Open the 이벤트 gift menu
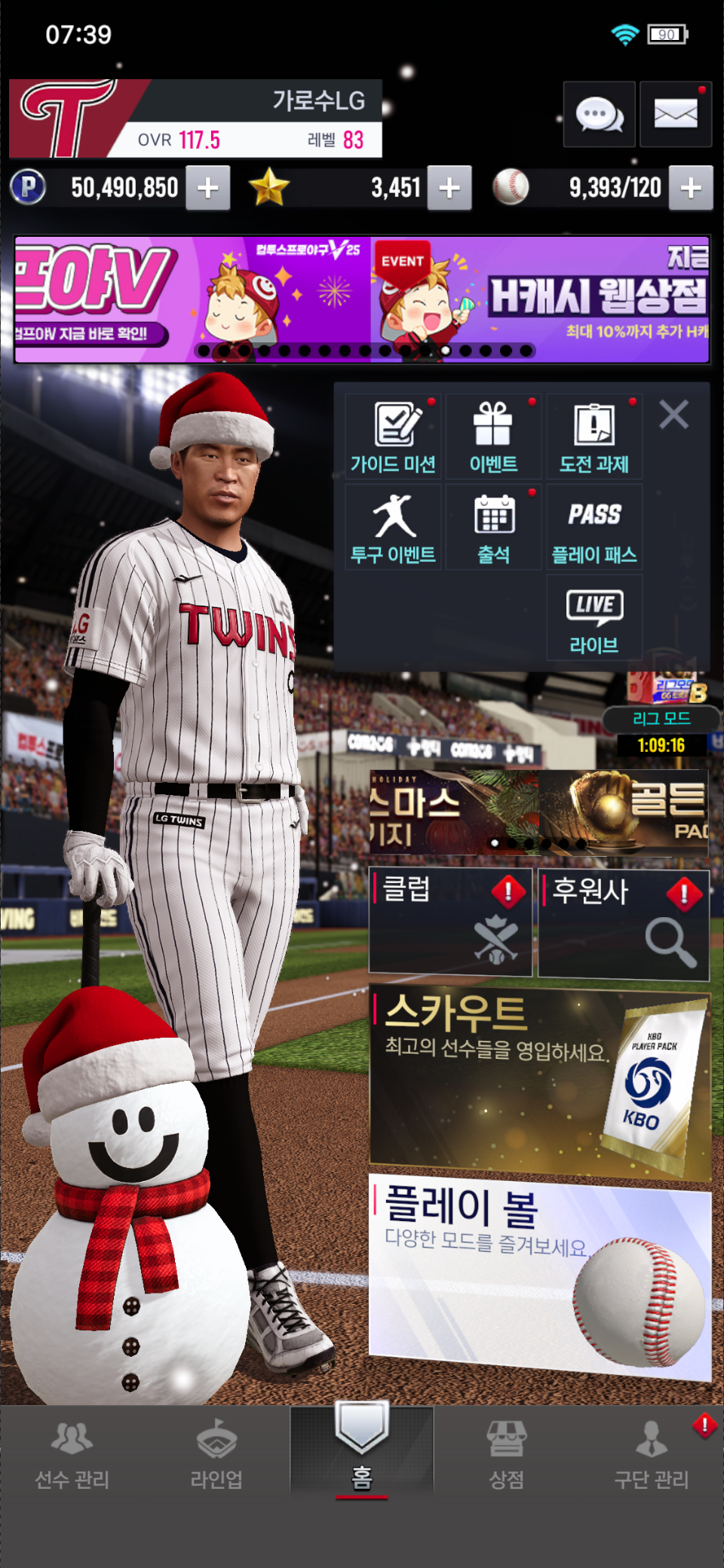 [x=493, y=437]
